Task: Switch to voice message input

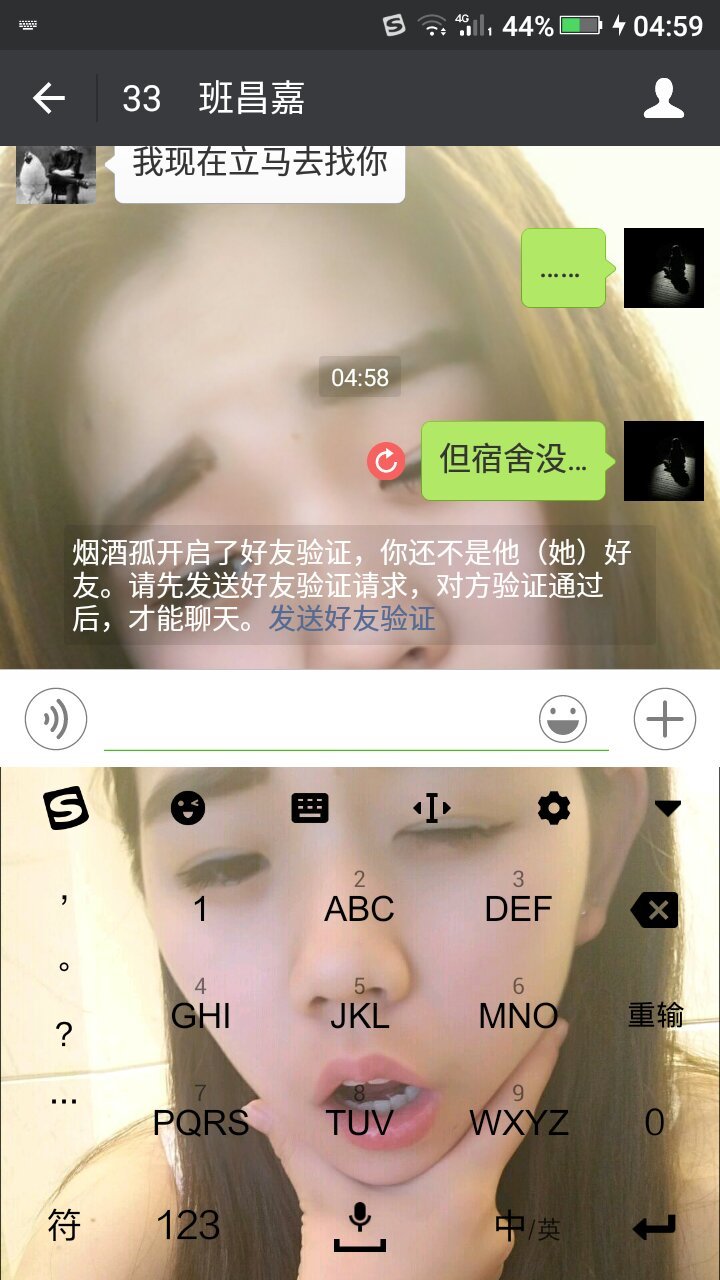Action: [56, 719]
